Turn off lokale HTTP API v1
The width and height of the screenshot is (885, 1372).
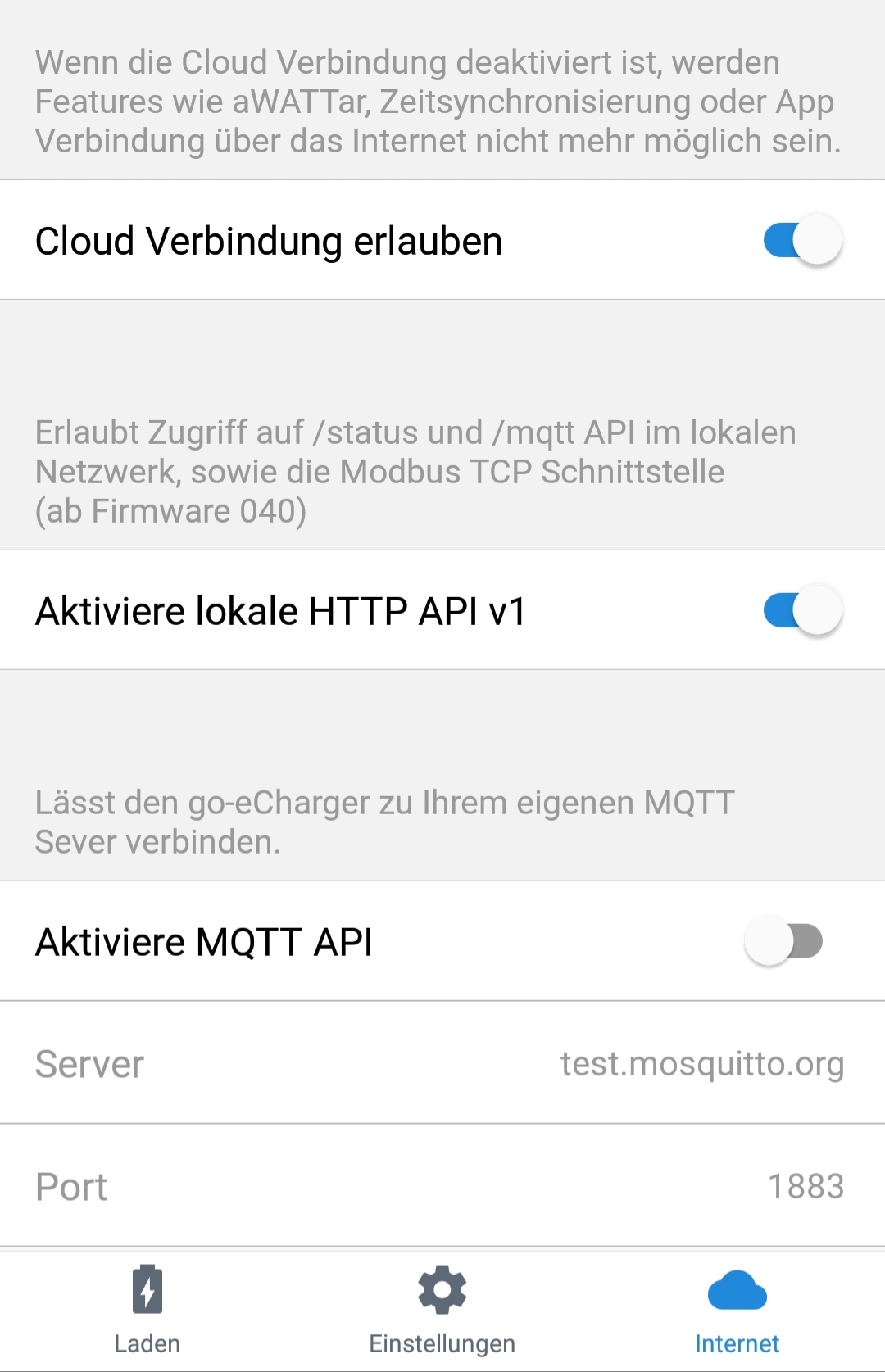coord(801,611)
